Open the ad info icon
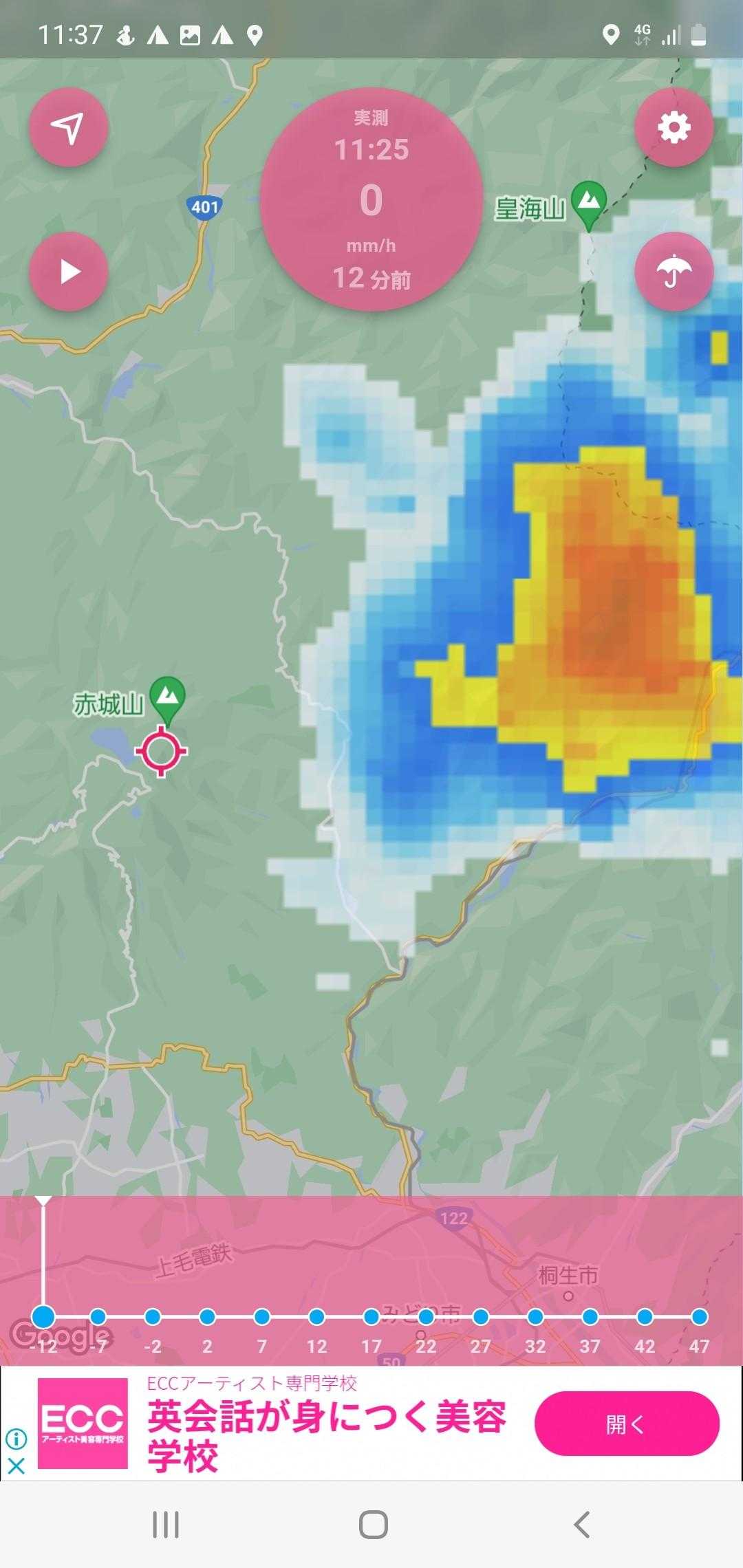The image size is (743, 1568). click(x=16, y=1439)
